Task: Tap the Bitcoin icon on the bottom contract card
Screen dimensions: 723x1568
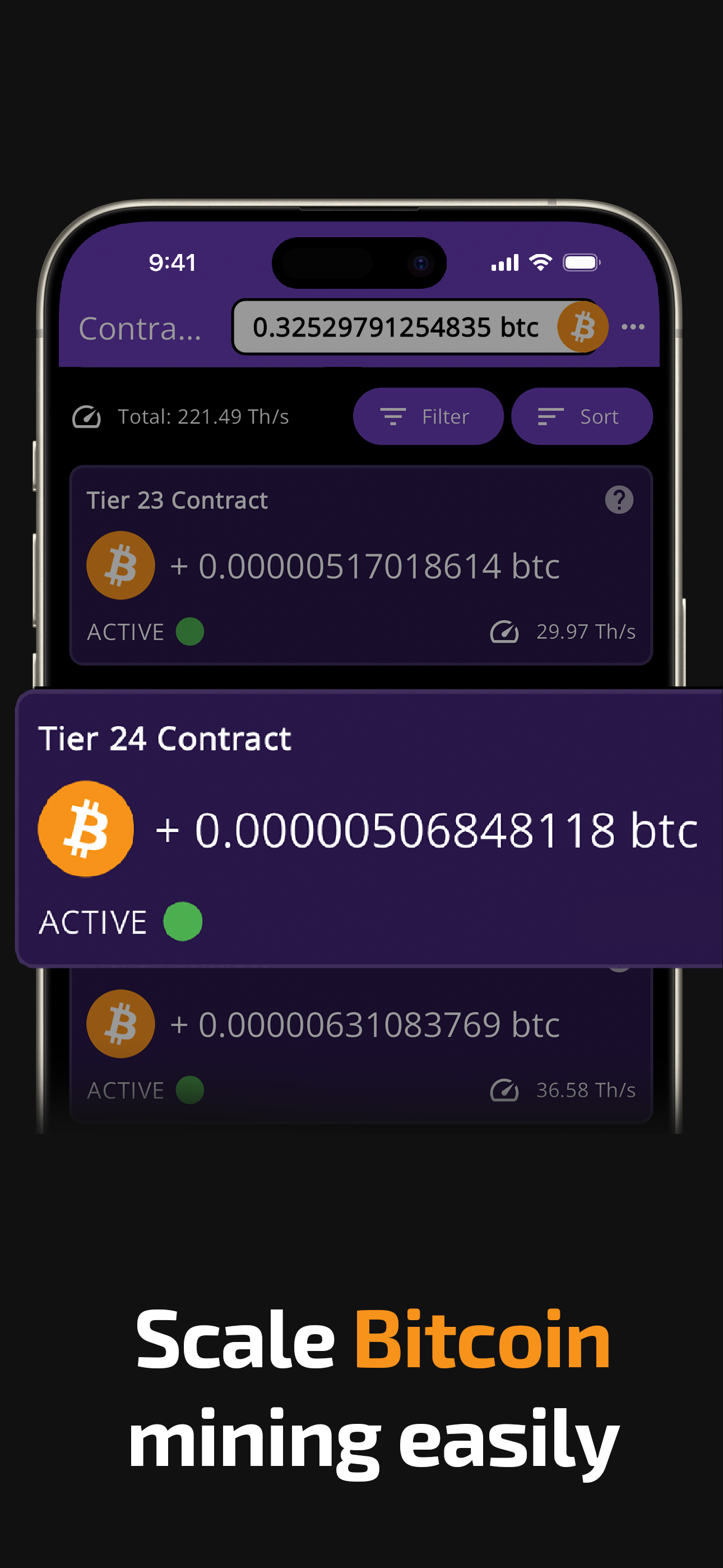Action: (120, 1022)
